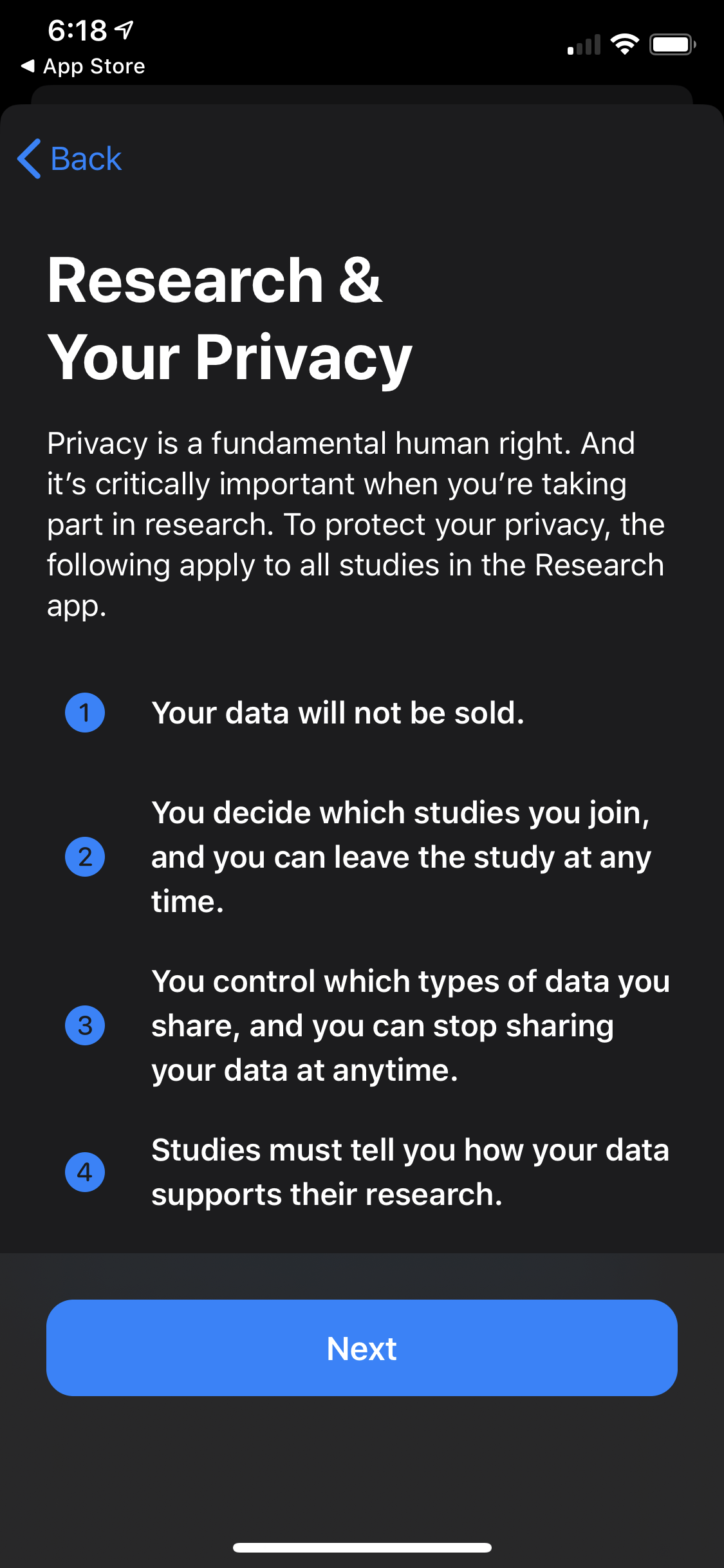Tap Next to continue past privacy info
The image size is (724, 1568).
362,1347
